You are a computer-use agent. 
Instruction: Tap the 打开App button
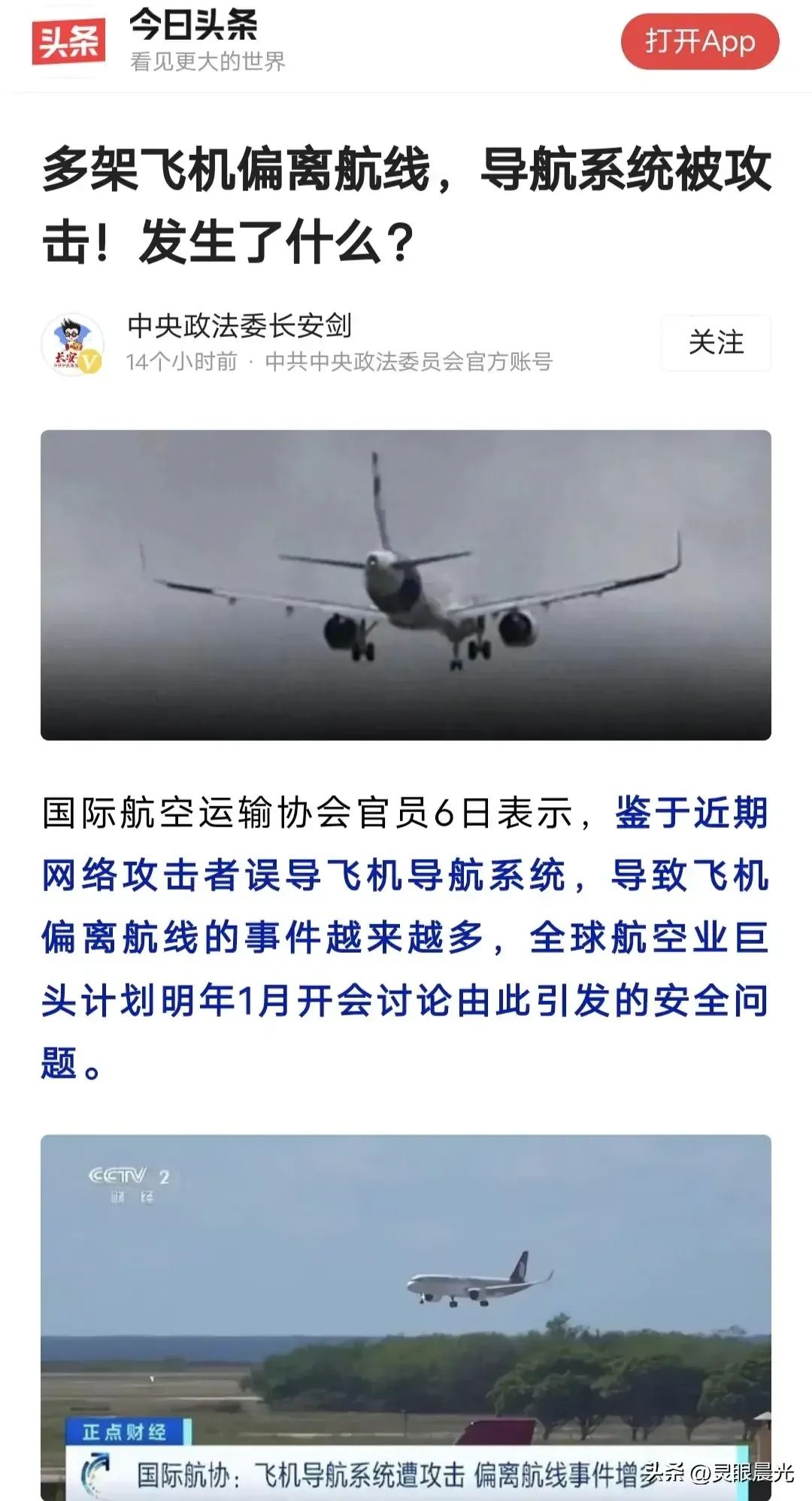699,41
